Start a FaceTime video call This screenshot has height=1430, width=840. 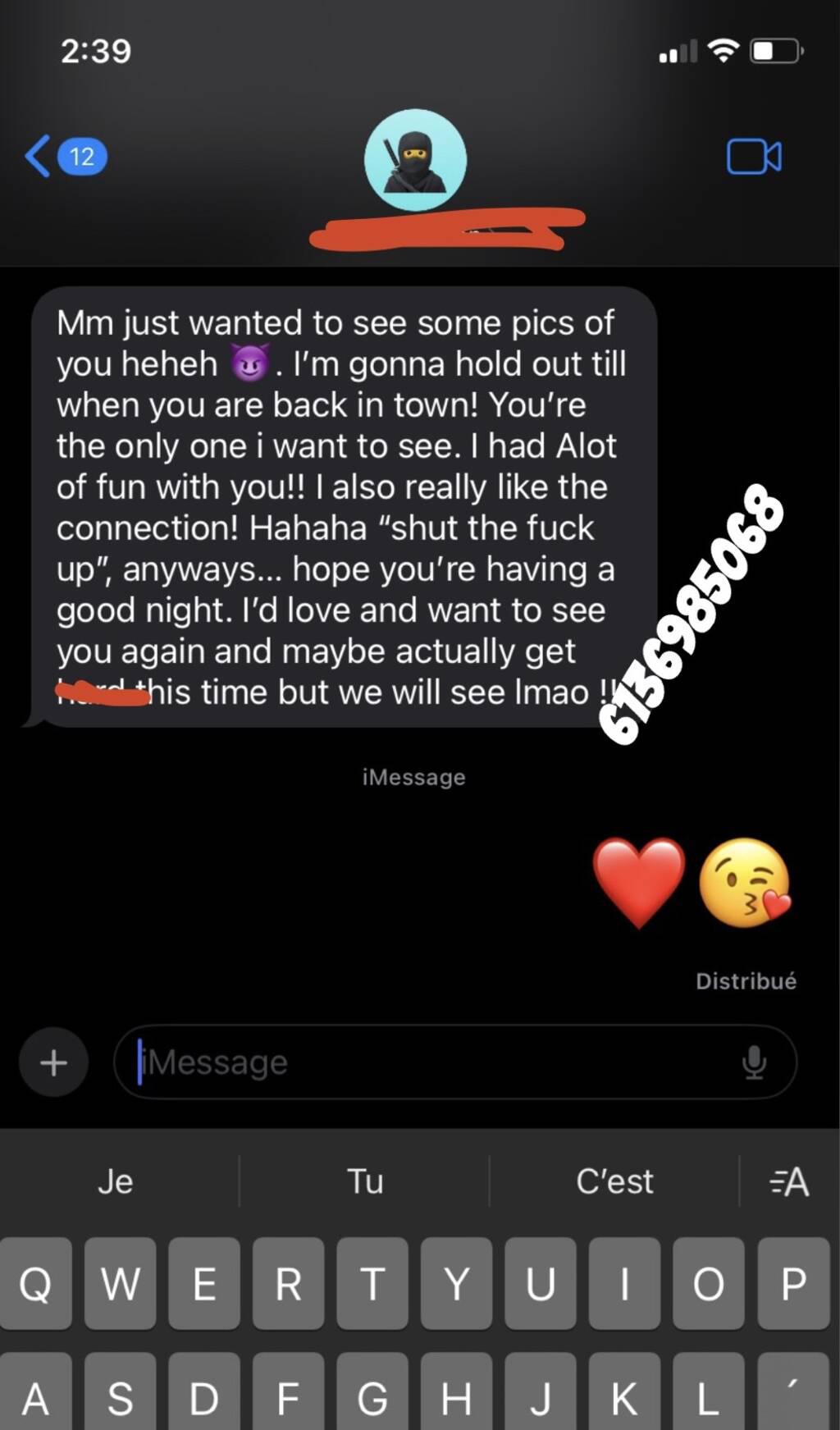(754, 157)
